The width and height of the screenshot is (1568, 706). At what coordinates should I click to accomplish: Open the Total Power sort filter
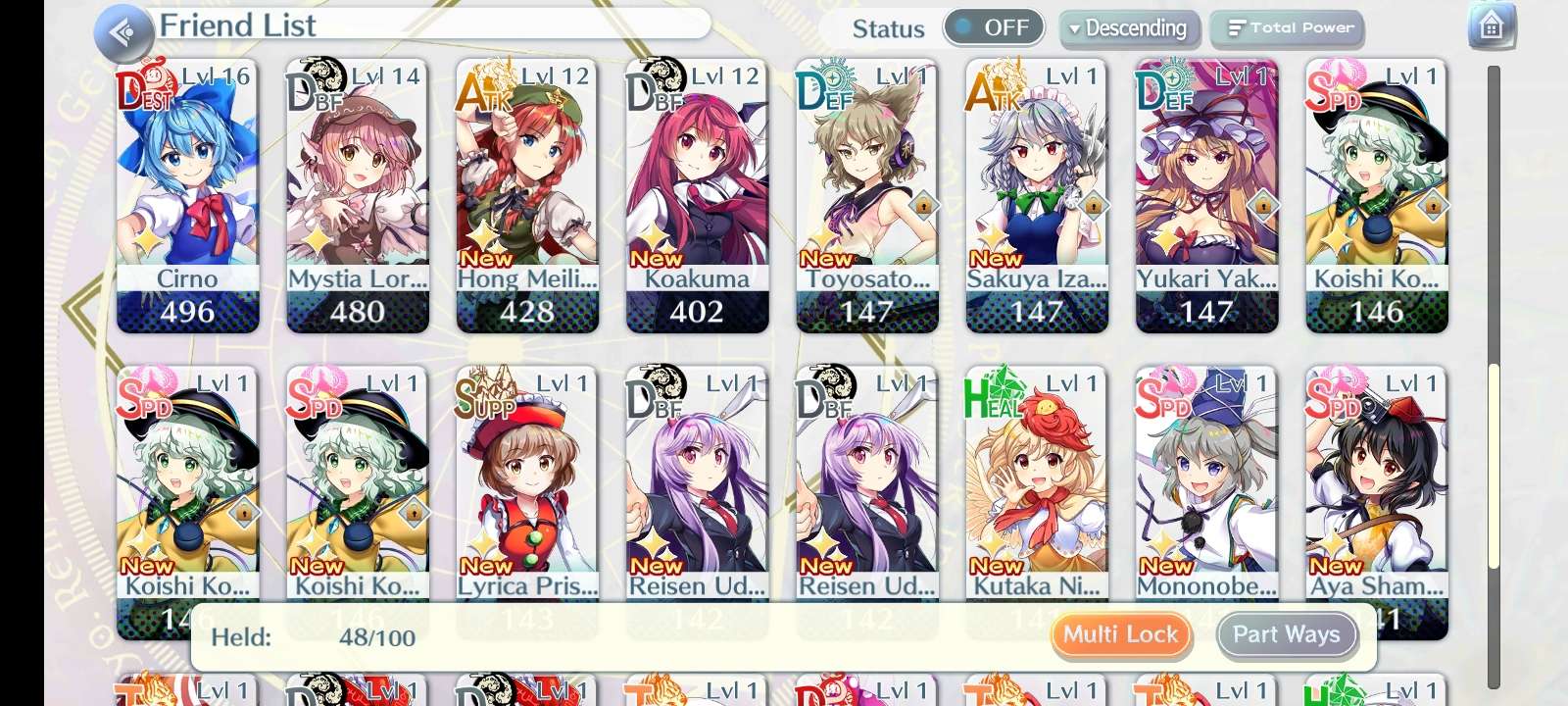coord(1290,28)
